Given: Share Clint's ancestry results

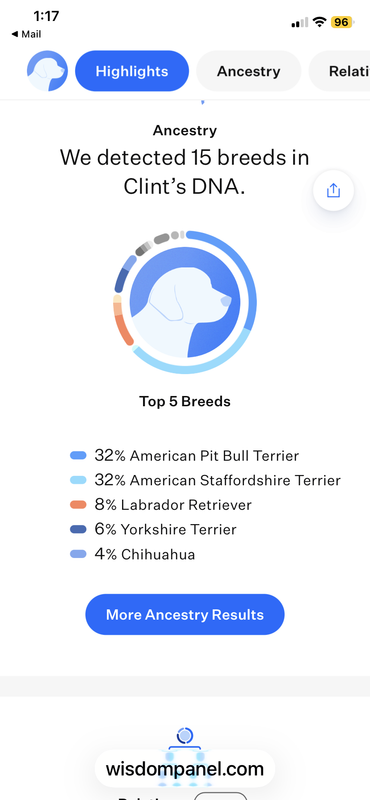Looking at the screenshot, I should click(x=333, y=191).
